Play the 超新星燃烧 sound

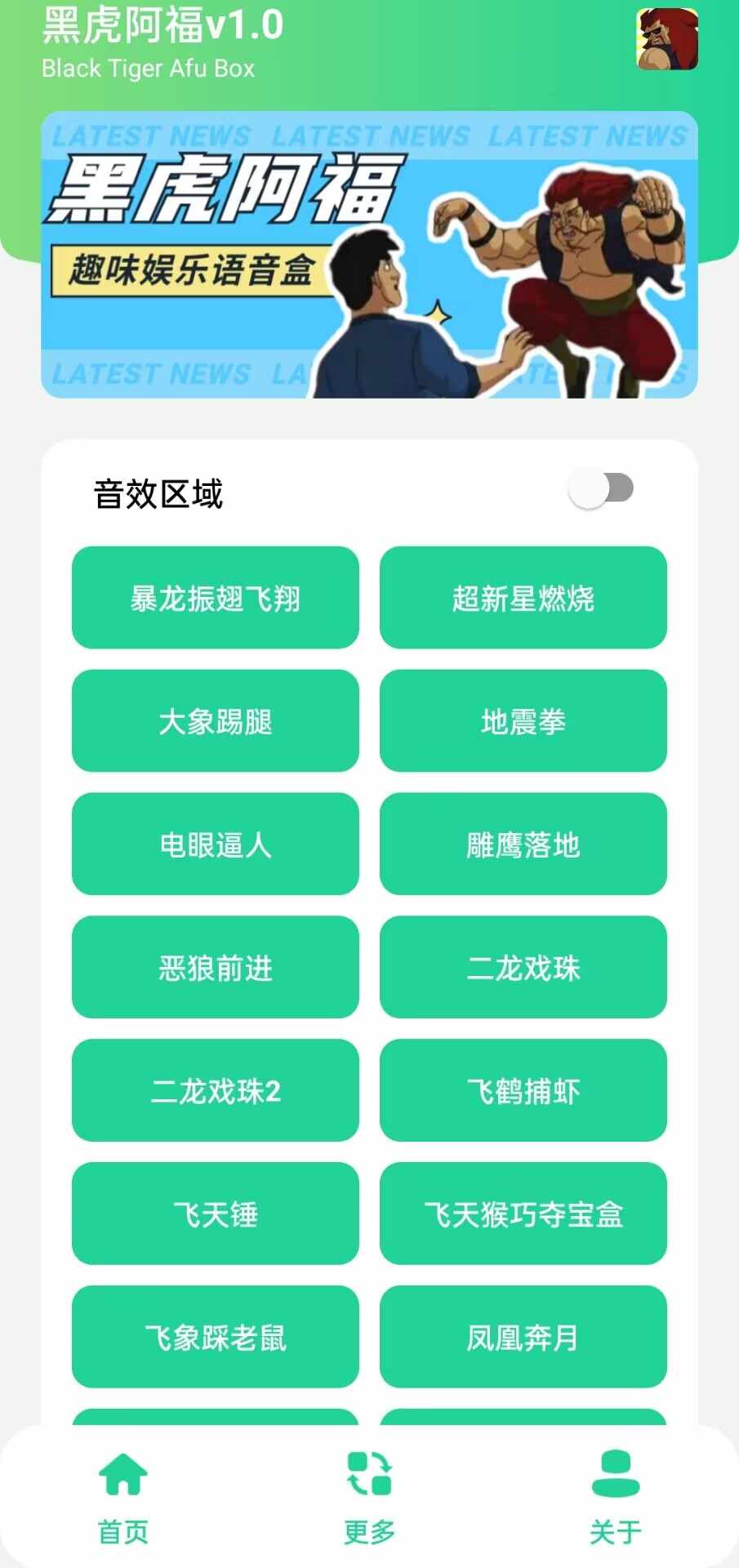(523, 598)
